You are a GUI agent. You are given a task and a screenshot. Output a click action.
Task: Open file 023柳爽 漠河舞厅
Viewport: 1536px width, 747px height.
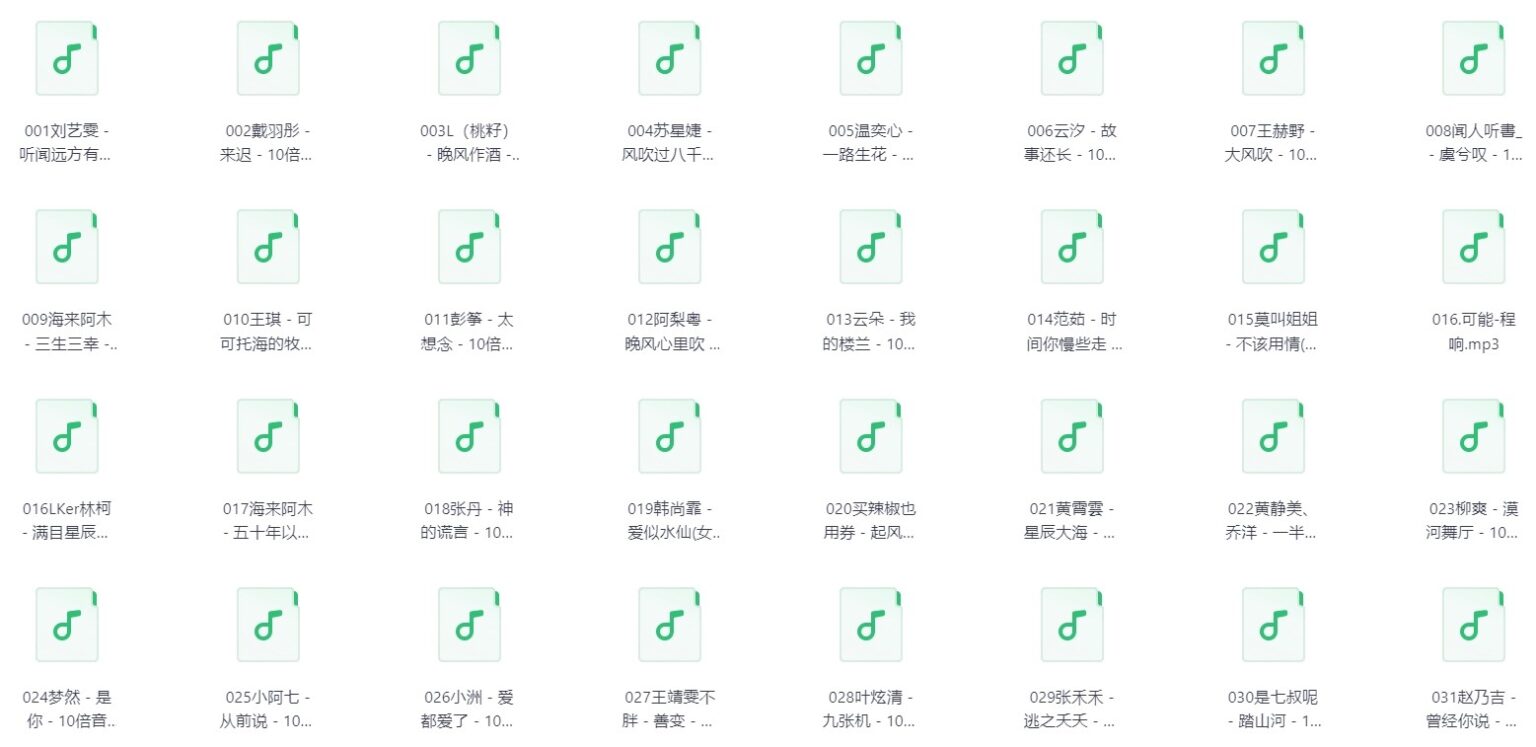pyautogui.click(x=1474, y=436)
